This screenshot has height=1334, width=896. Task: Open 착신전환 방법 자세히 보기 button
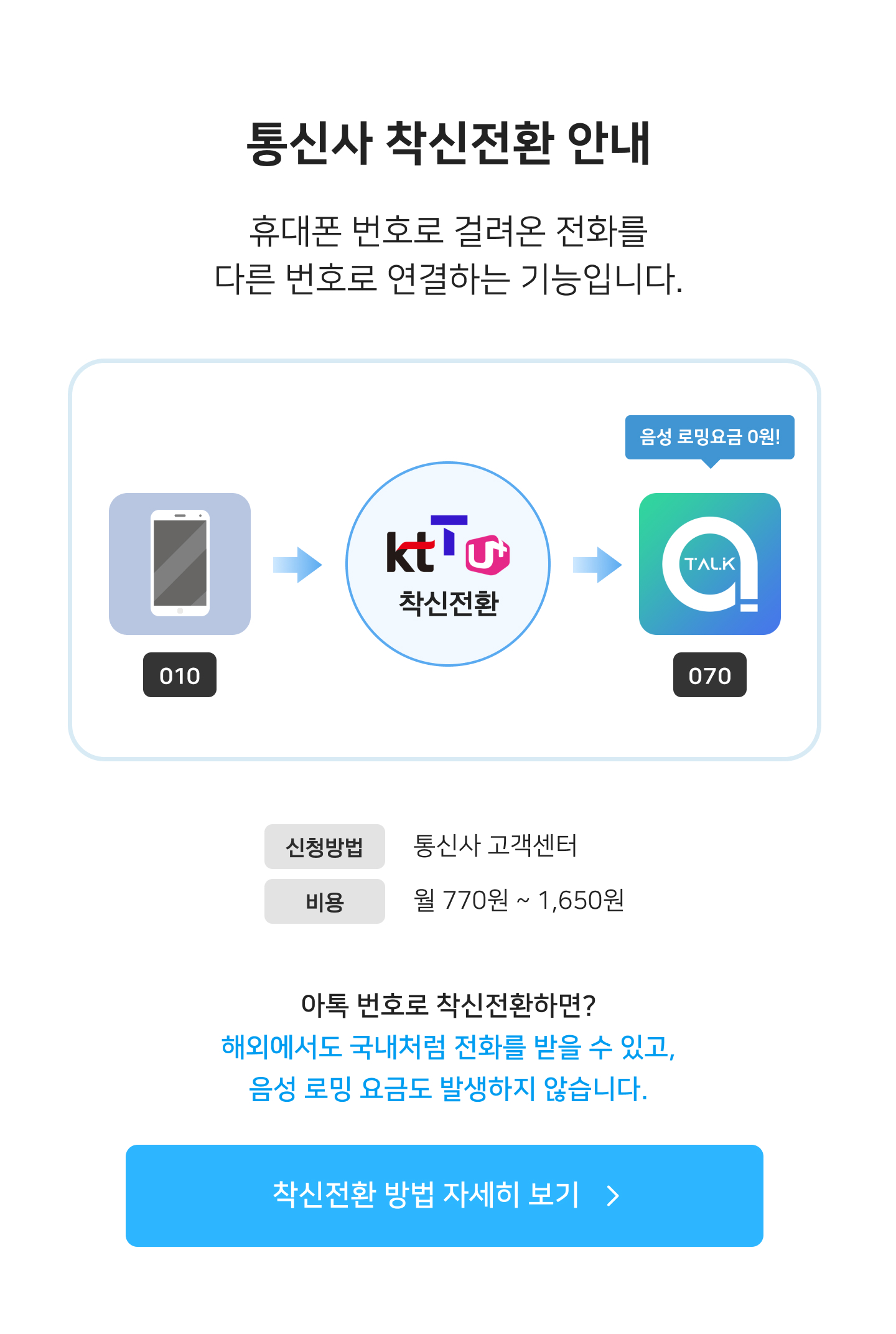[444, 1195]
